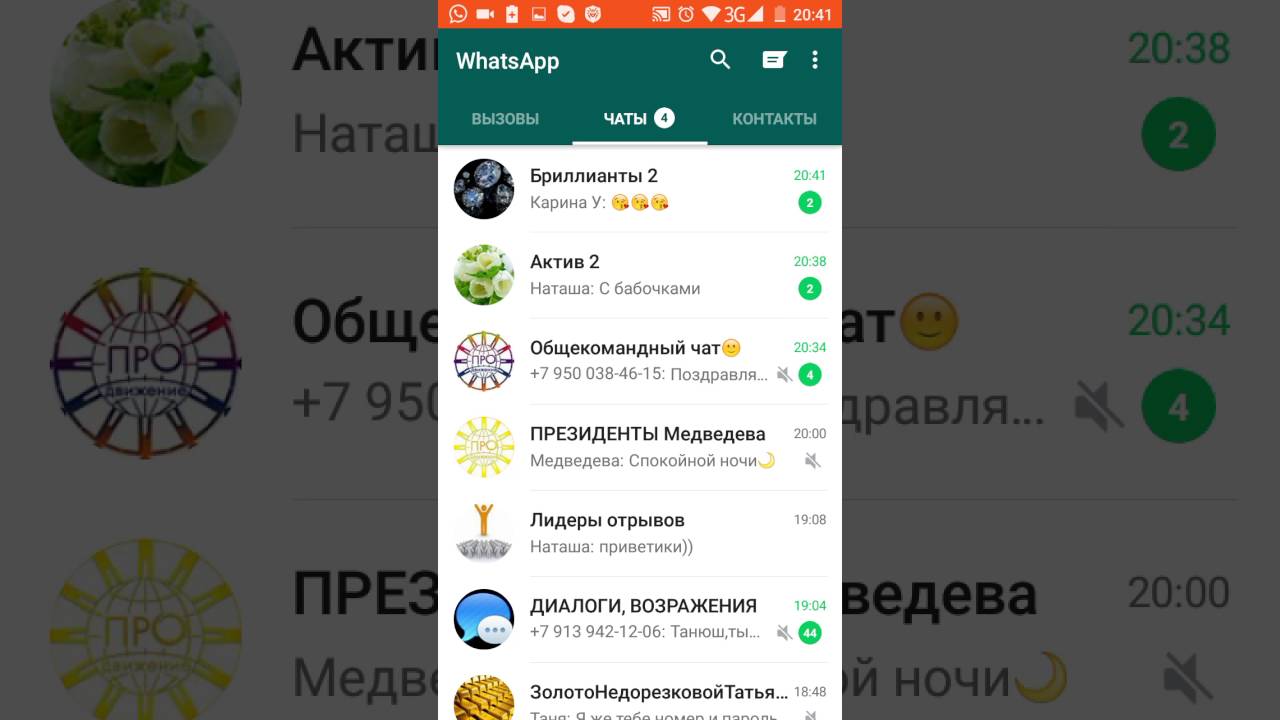Open the overflow menu
This screenshot has height=720, width=1280.
(x=815, y=60)
